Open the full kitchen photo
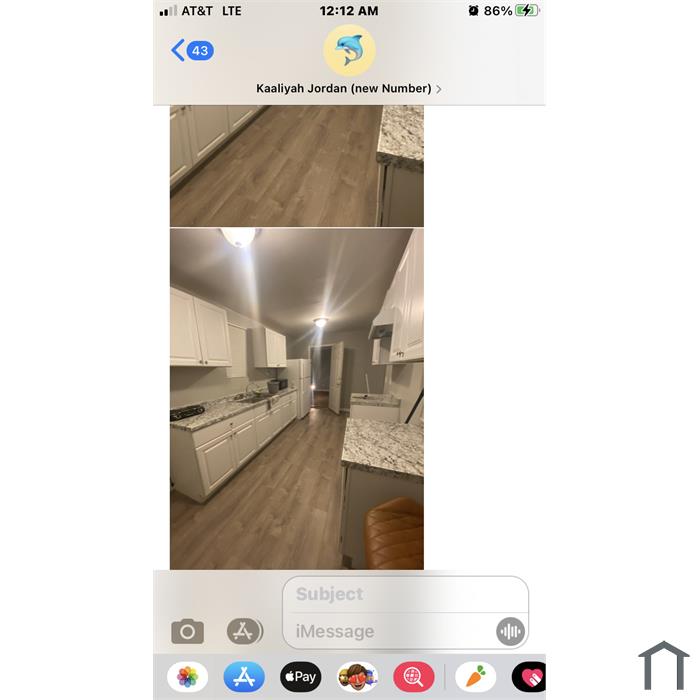The height and width of the screenshot is (700, 700). pyautogui.click(x=296, y=399)
